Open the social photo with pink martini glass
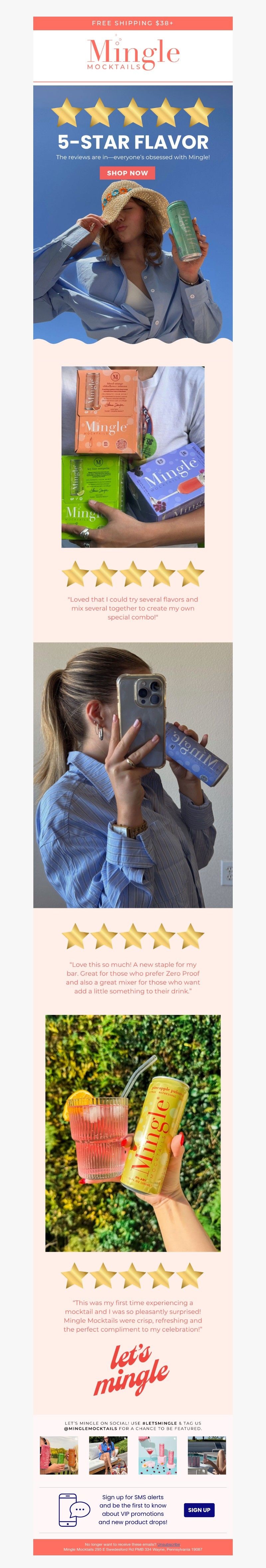The width and height of the screenshot is (266, 1568). pyautogui.click(x=158, y=1455)
